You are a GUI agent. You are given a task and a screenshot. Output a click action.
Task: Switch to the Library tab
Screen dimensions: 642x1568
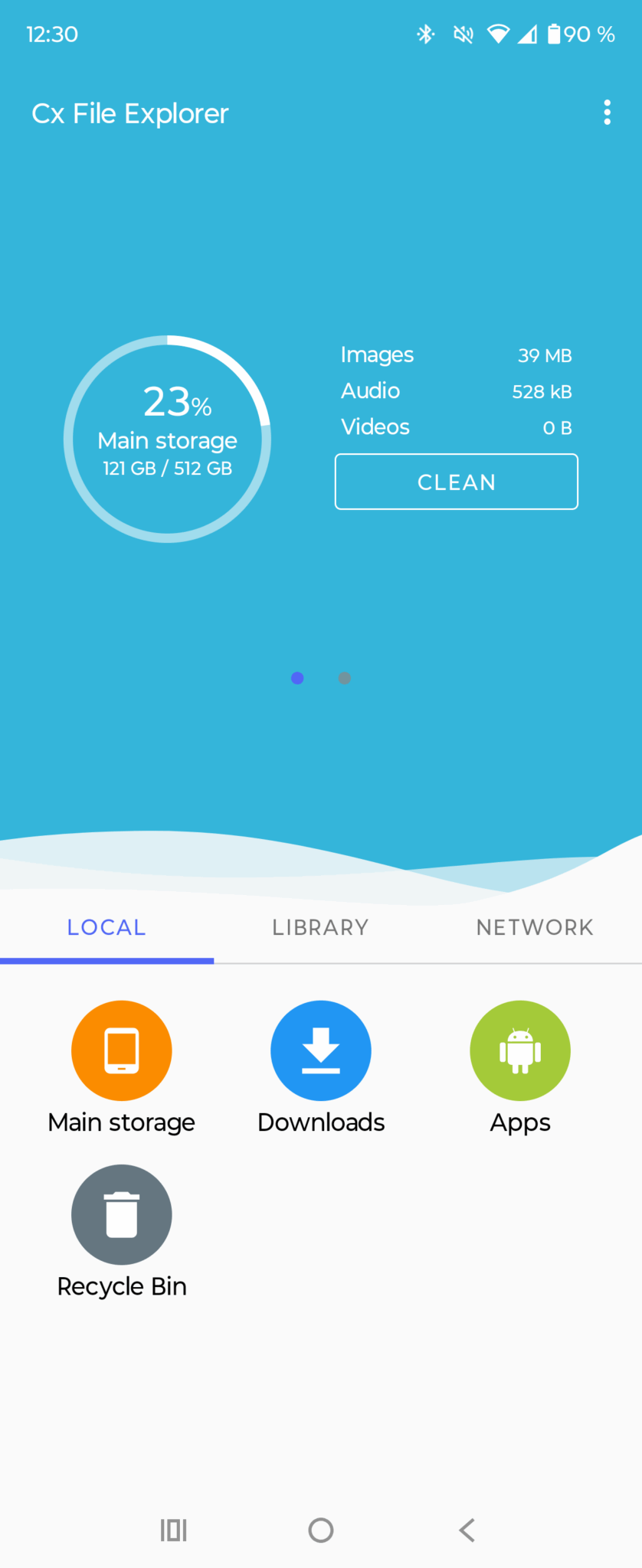pyautogui.click(x=320, y=927)
